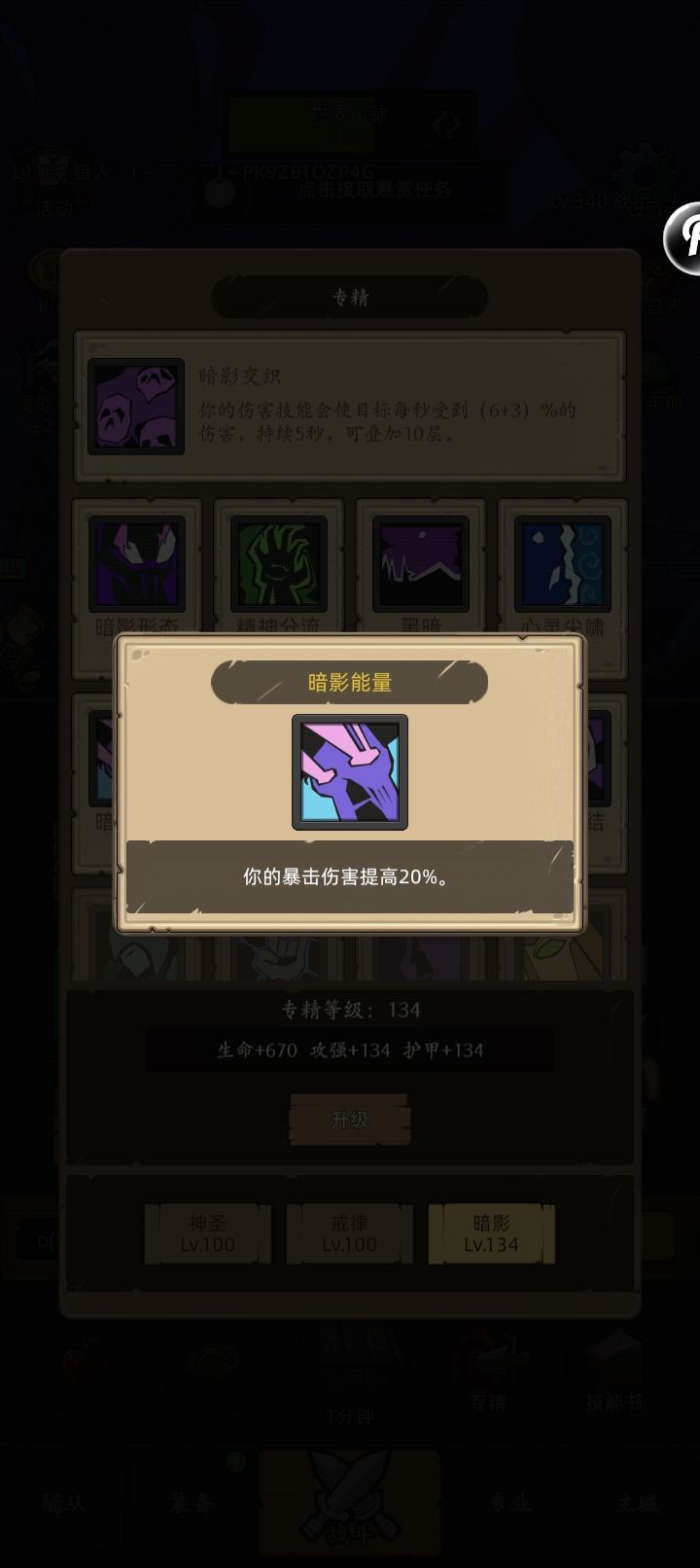
Task: Tap the 暗影能量 skill artwork in the dialog
Action: [349, 769]
